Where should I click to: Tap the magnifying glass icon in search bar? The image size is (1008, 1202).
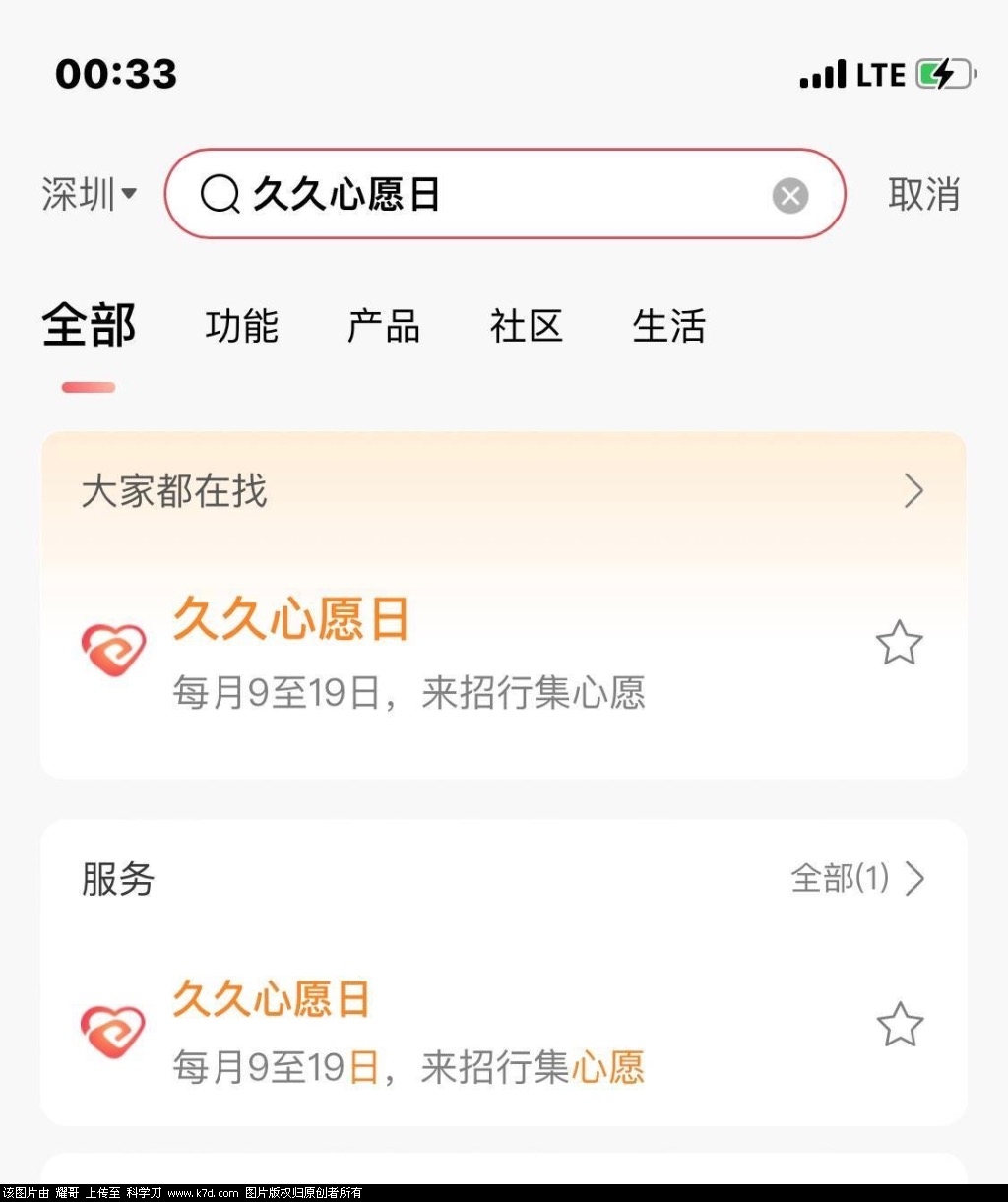[x=220, y=194]
